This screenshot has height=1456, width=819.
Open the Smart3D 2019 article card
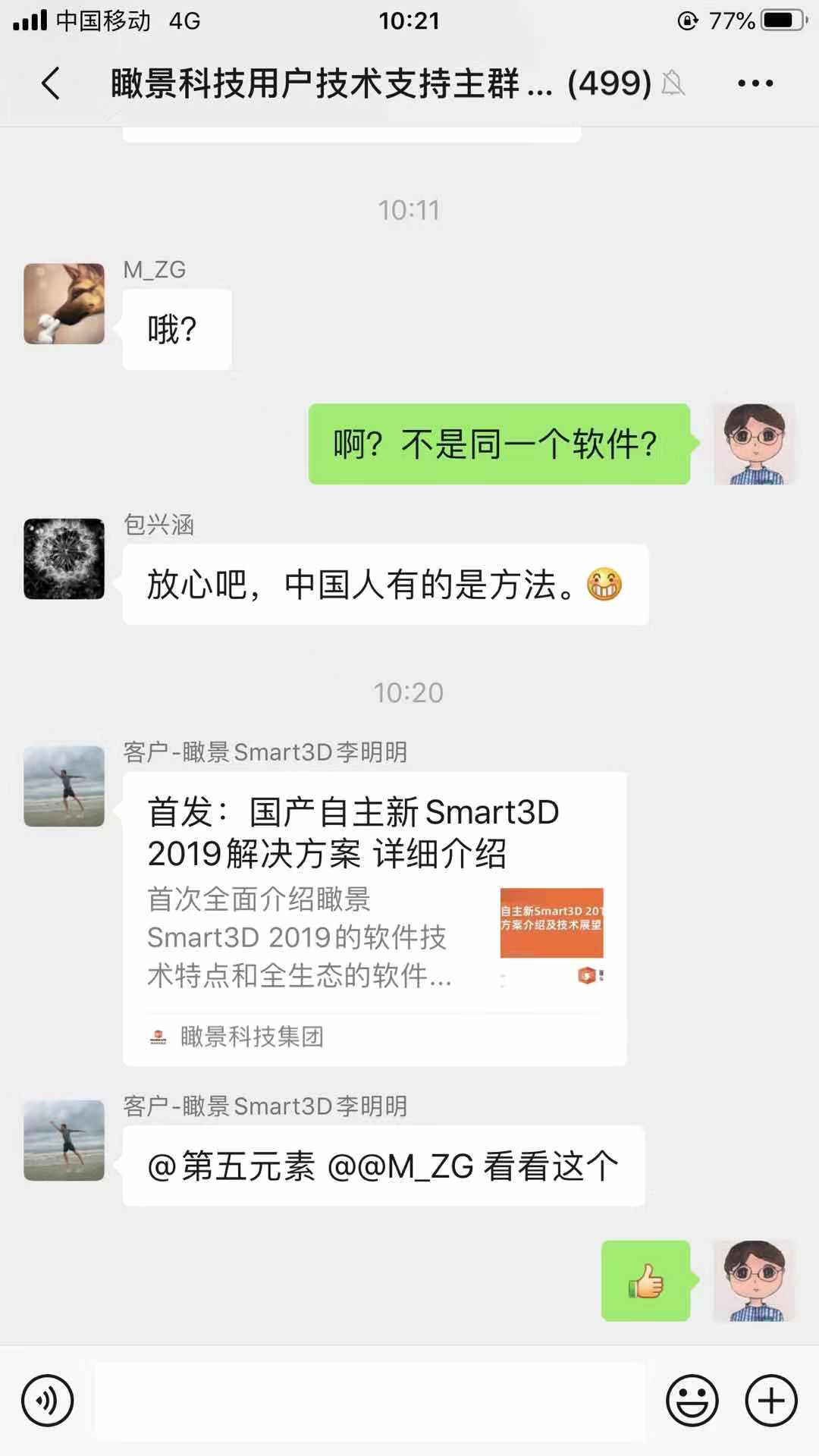[375, 918]
